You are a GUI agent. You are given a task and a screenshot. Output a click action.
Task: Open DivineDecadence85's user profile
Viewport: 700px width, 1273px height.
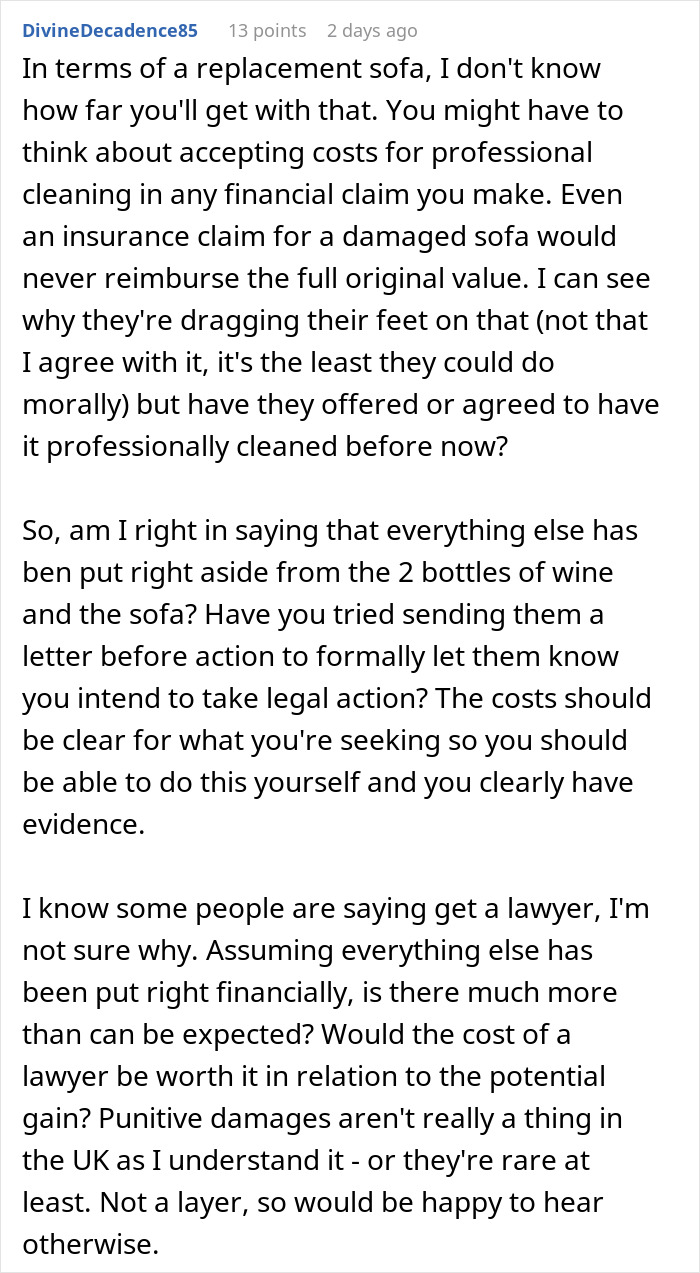(x=109, y=31)
